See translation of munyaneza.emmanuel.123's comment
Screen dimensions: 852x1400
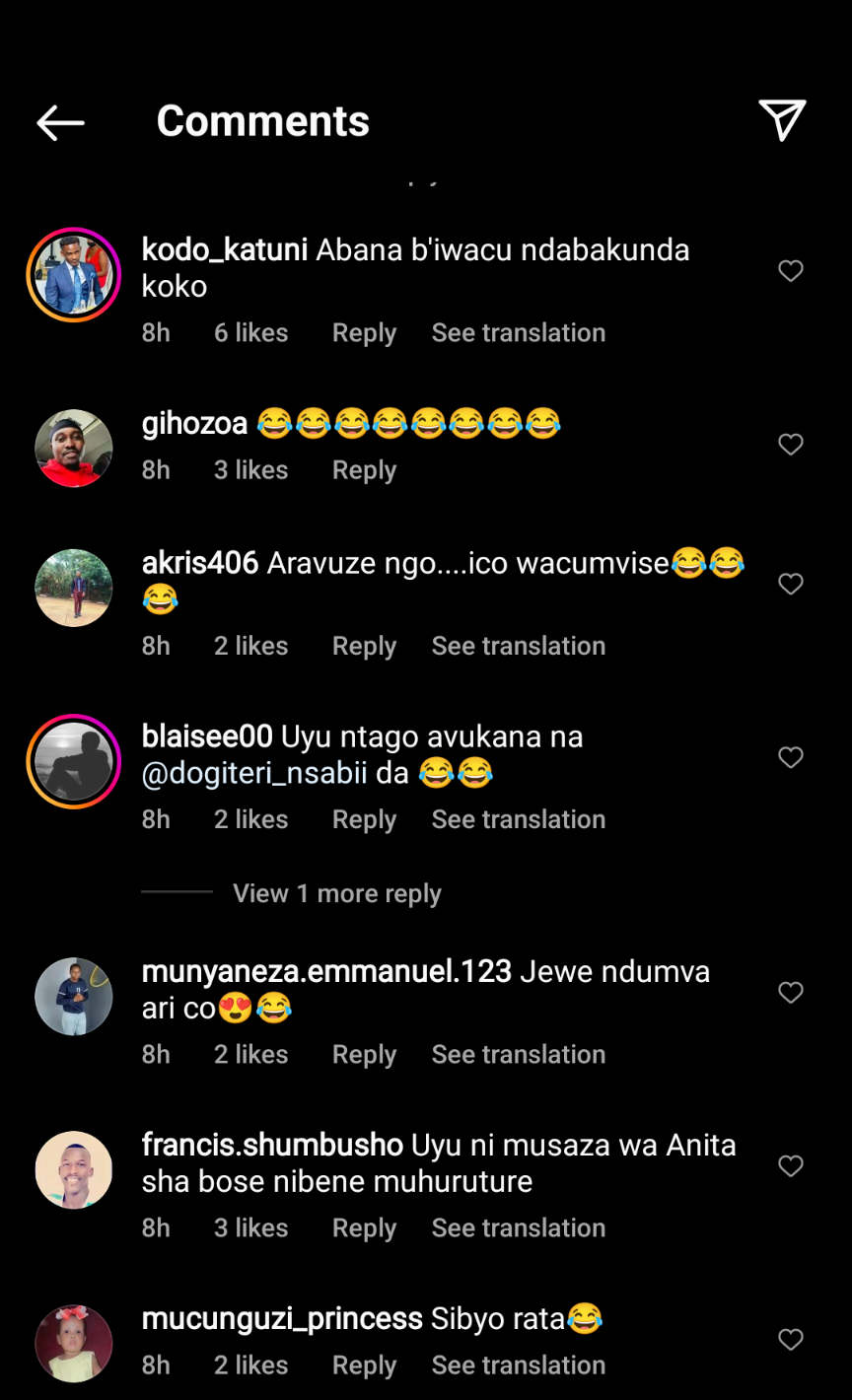(518, 1054)
